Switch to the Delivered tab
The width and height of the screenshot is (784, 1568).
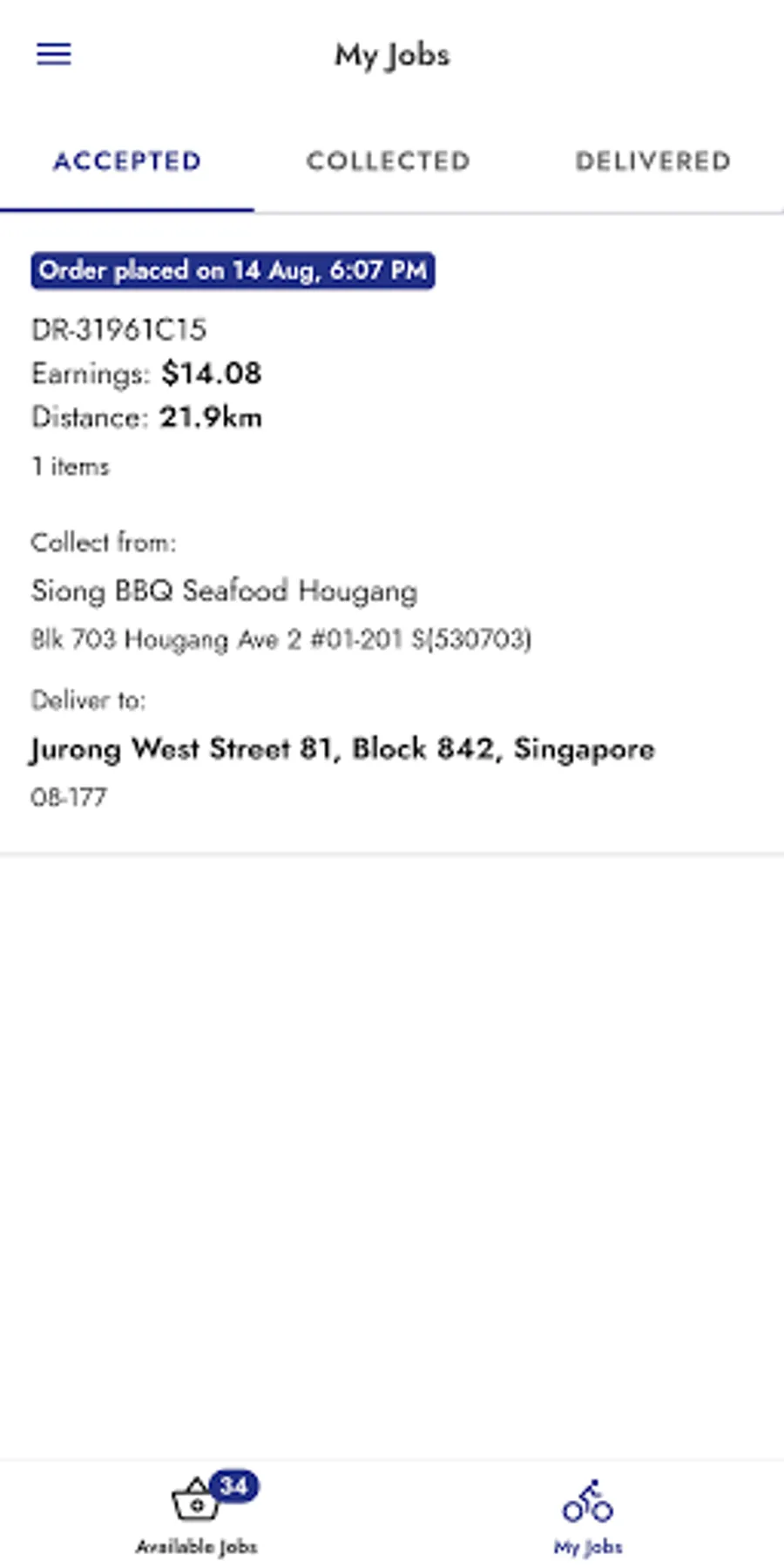[652, 161]
